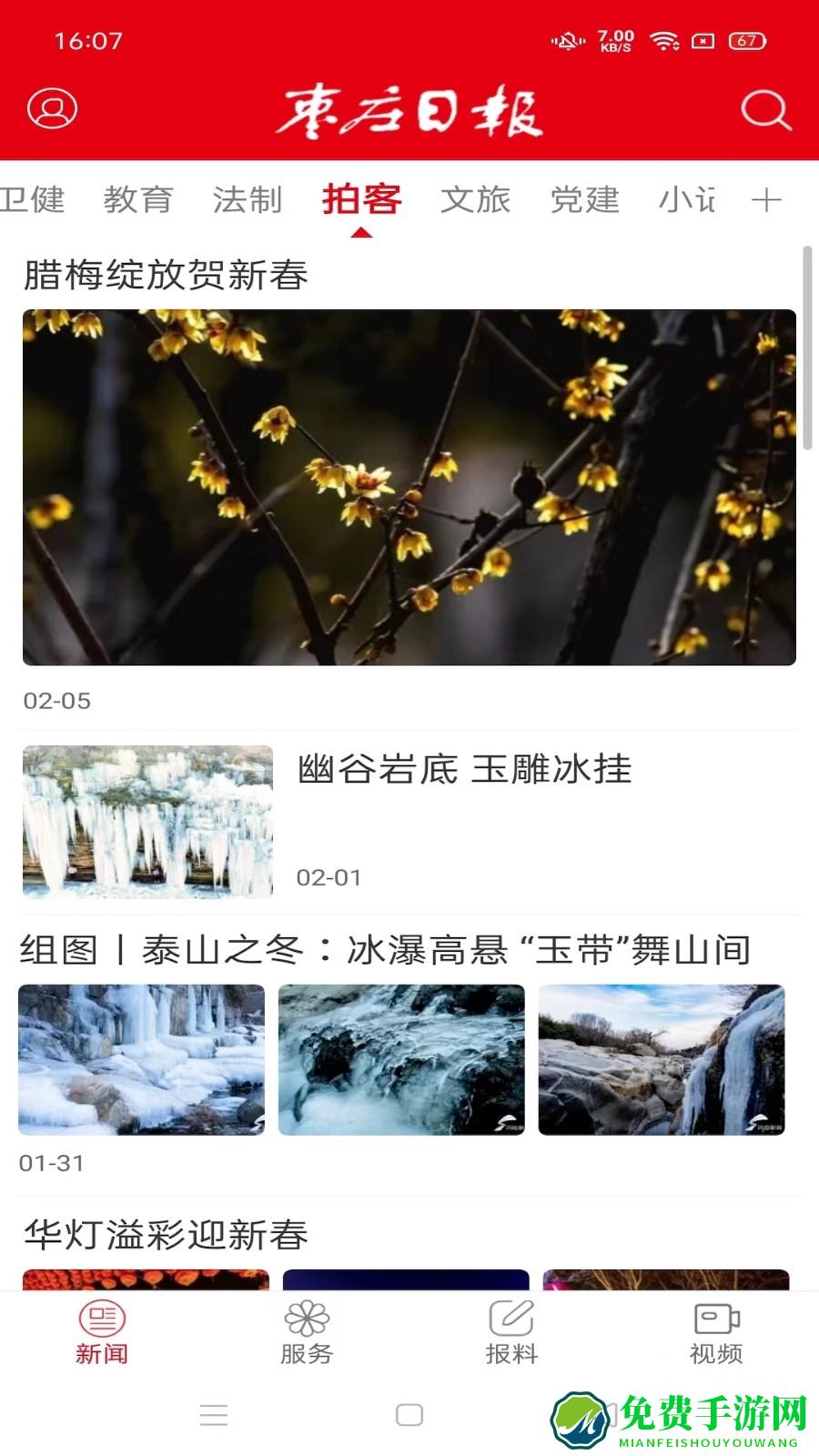The width and height of the screenshot is (819, 1456).
Task: Tap the plus icon to manage channels
Action: 766,199
